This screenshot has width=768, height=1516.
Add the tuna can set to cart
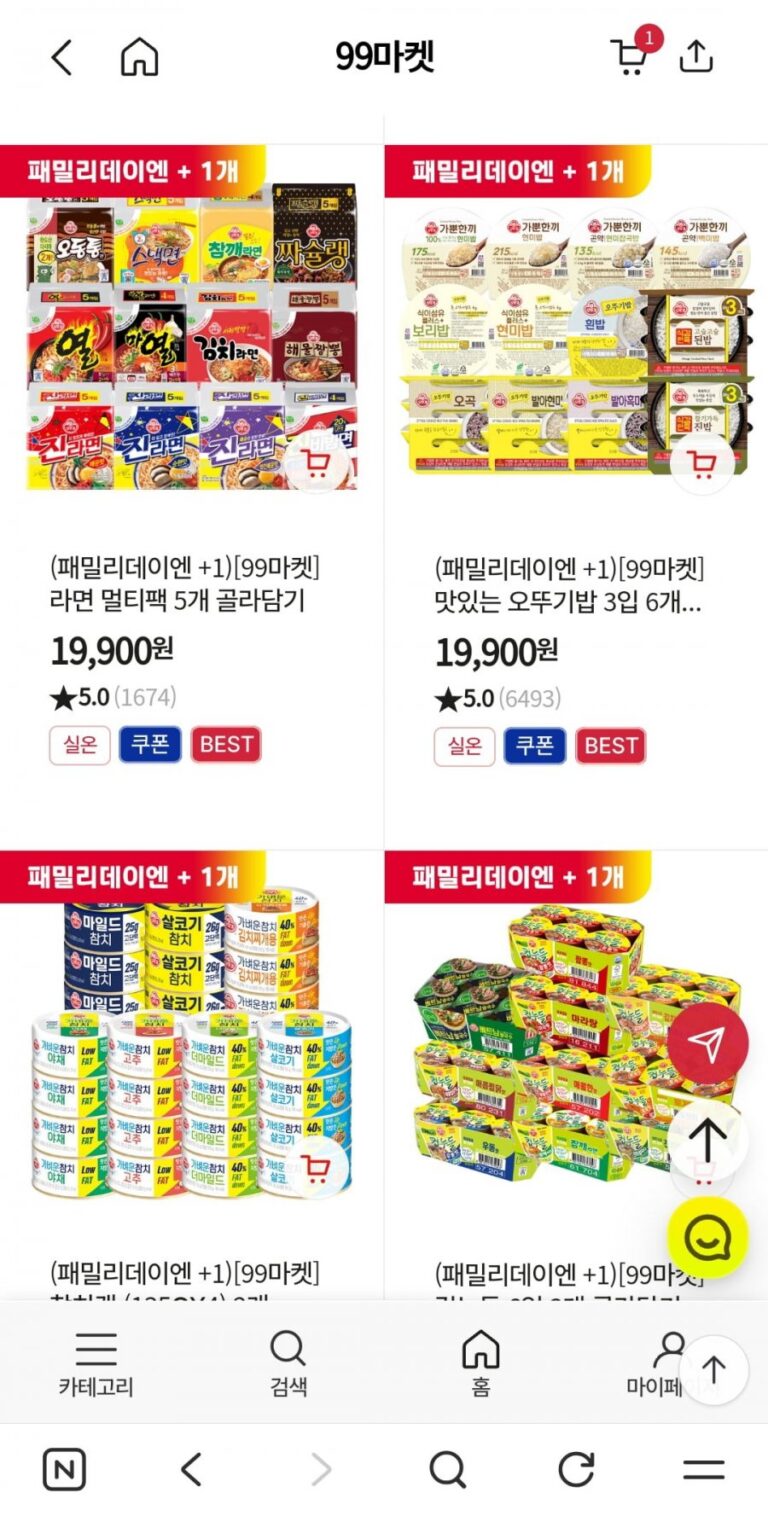pyautogui.click(x=316, y=1168)
